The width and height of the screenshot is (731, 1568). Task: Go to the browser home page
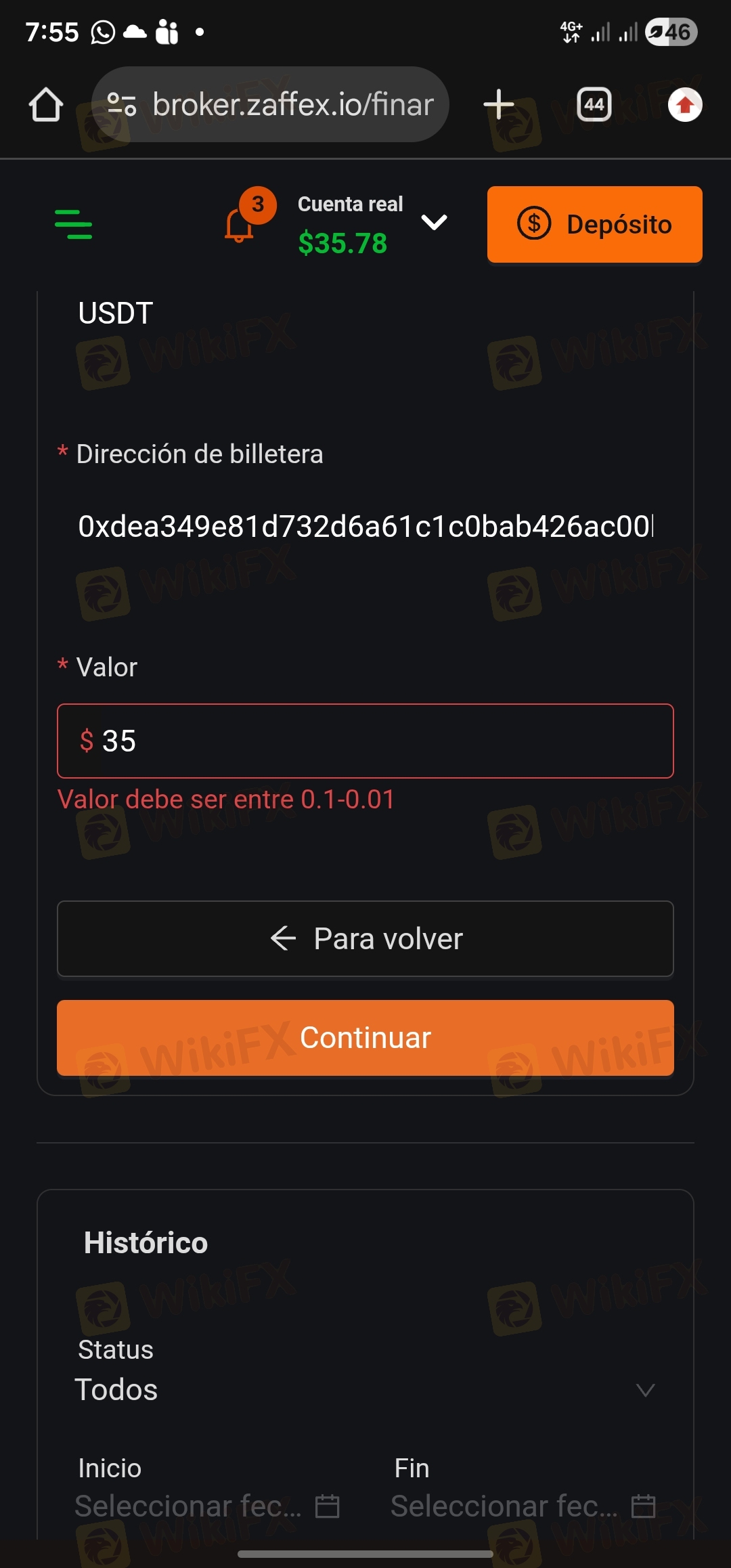46,104
